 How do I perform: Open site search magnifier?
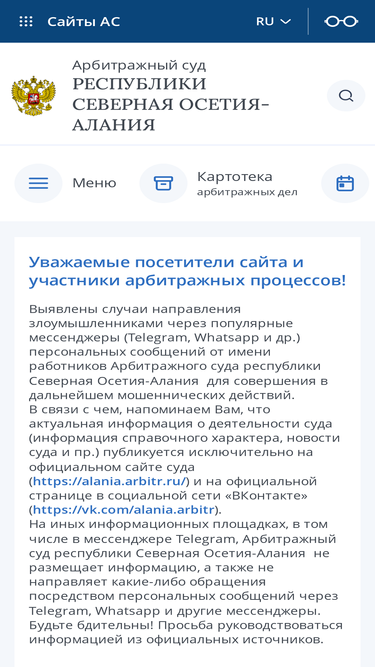point(346,96)
